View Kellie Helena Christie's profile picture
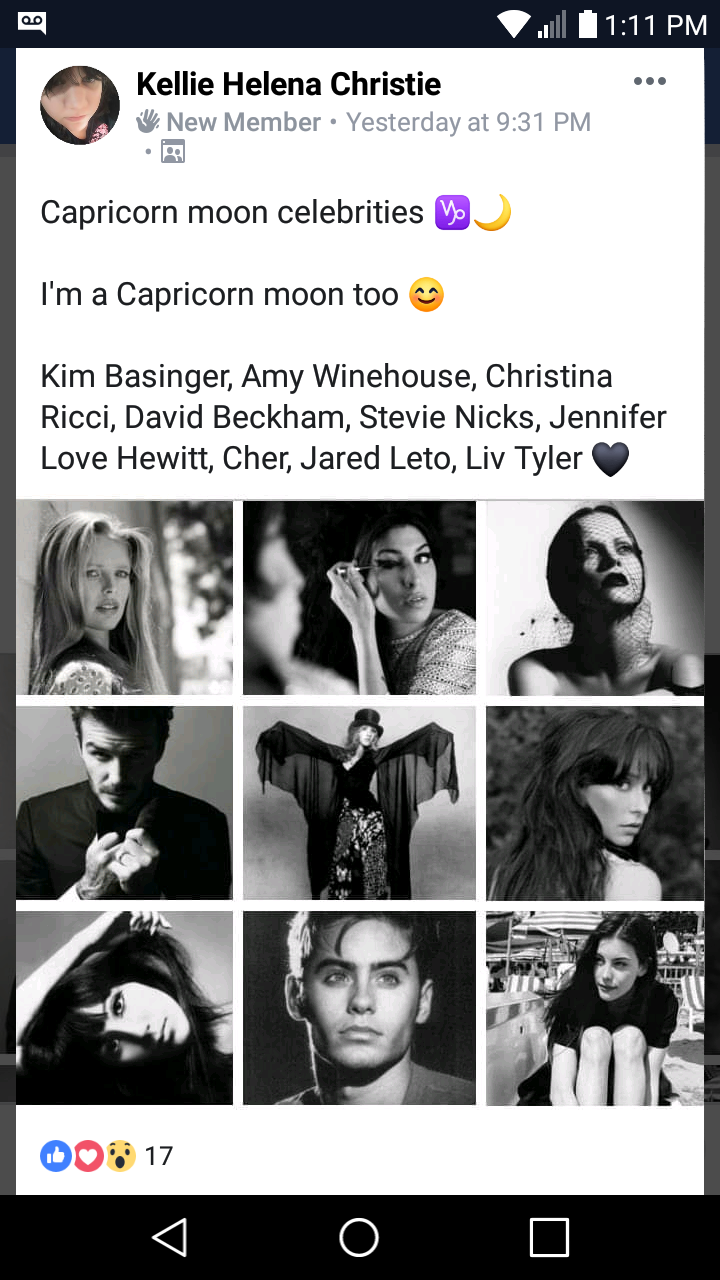The width and height of the screenshot is (720, 1280). pos(80,106)
